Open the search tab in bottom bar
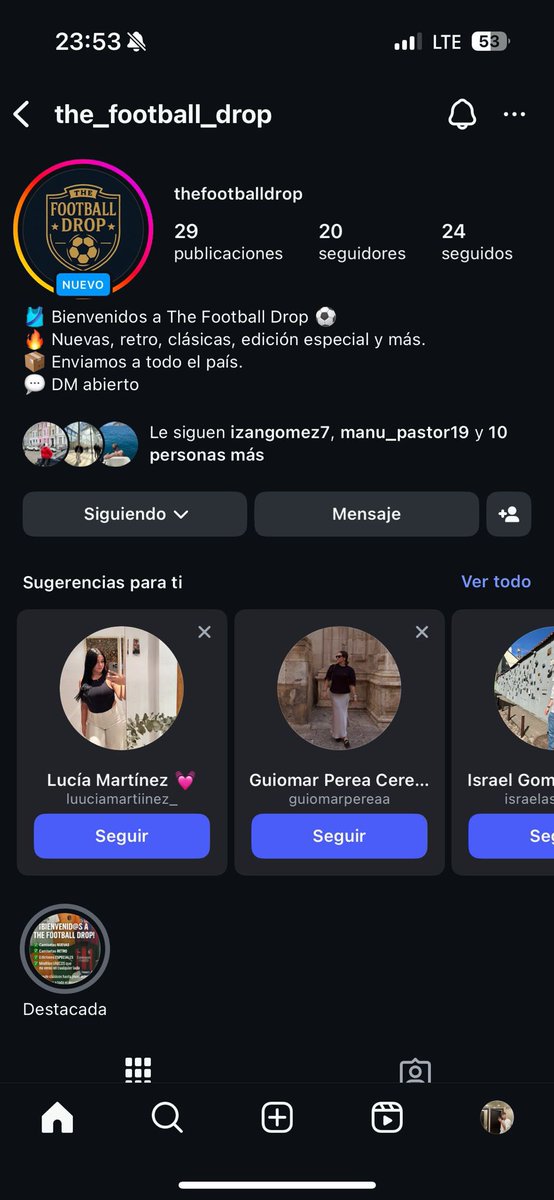Screen dimensions: 554x1200 167,1117
